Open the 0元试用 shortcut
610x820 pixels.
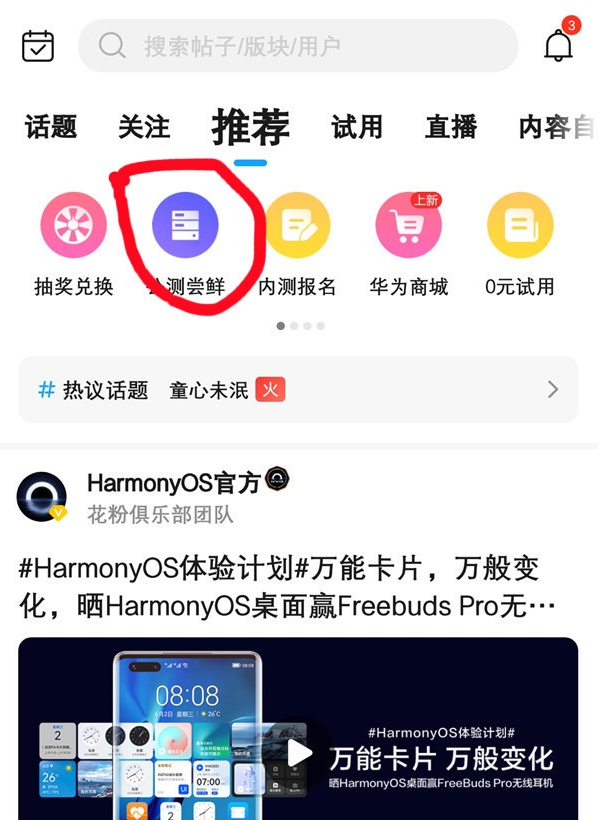519,226
